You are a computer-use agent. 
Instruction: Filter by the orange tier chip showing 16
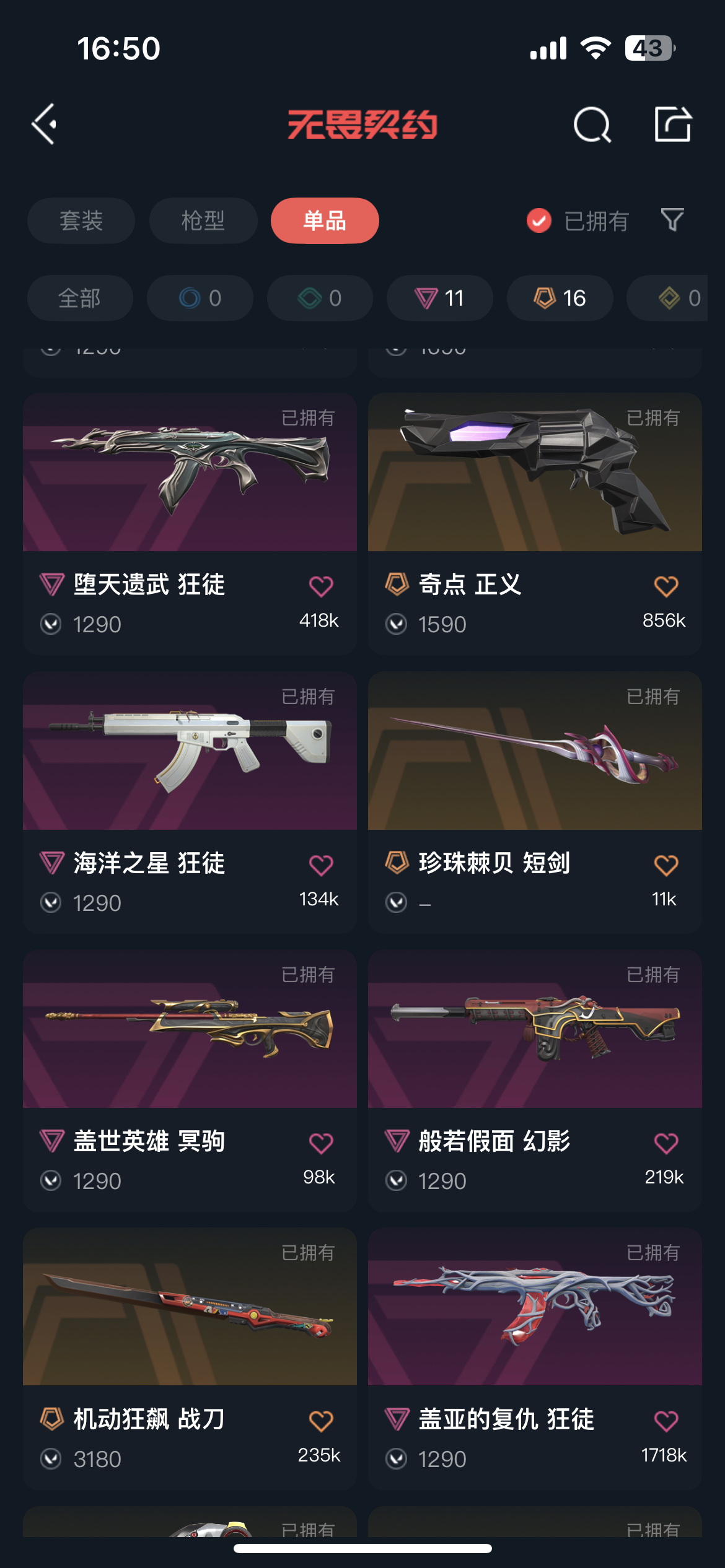pyautogui.click(x=560, y=298)
